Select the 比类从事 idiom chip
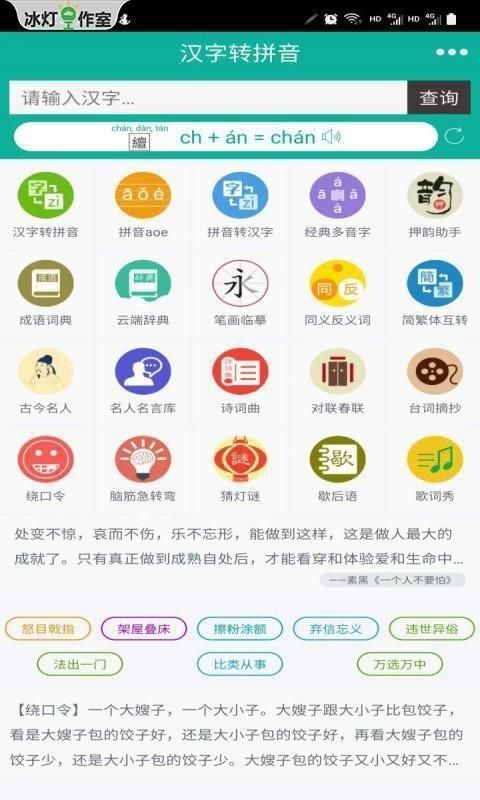The image size is (480, 800). point(240,664)
